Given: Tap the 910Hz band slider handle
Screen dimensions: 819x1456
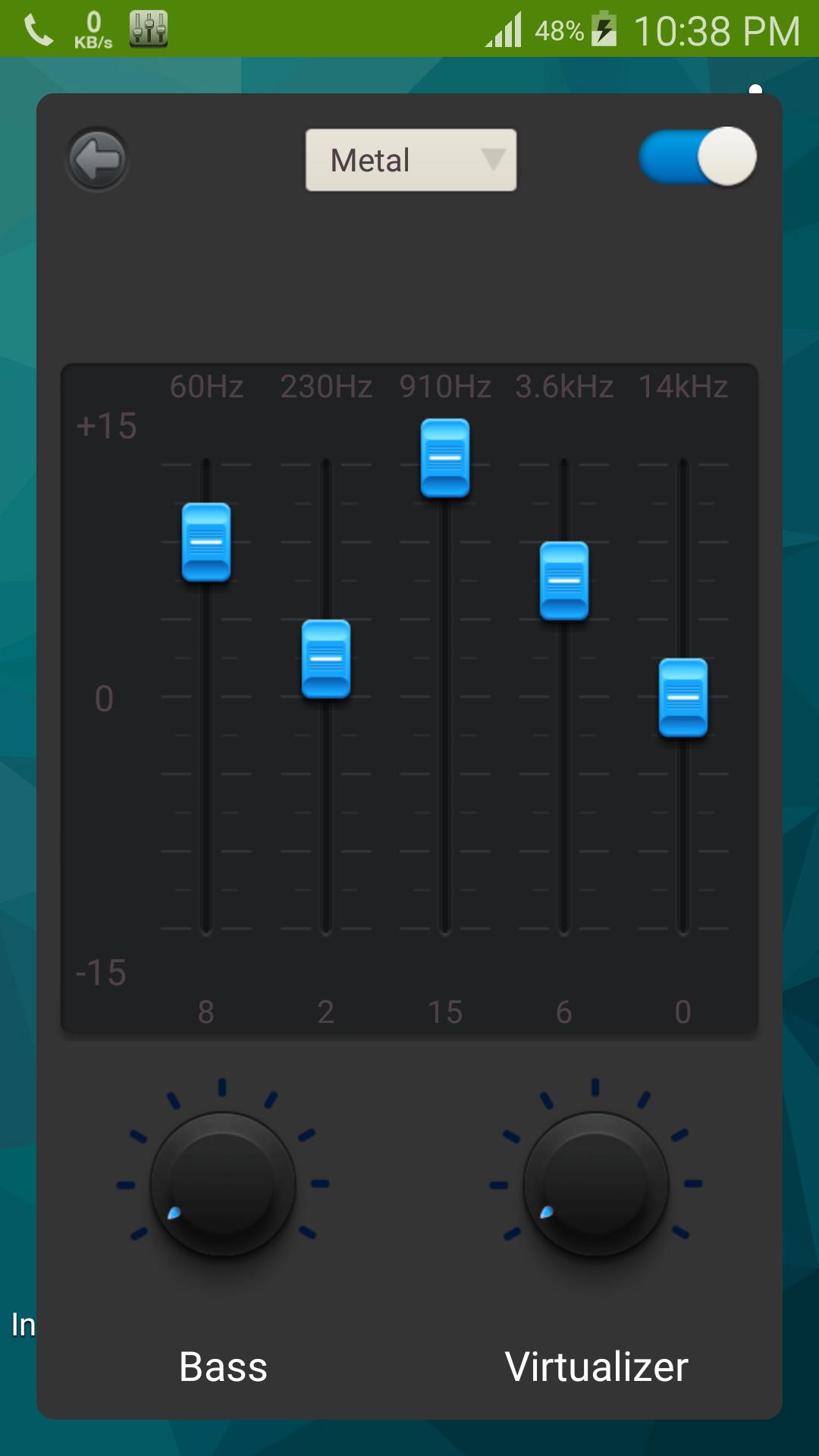Looking at the screenshot, I should (x=445, y=458).
